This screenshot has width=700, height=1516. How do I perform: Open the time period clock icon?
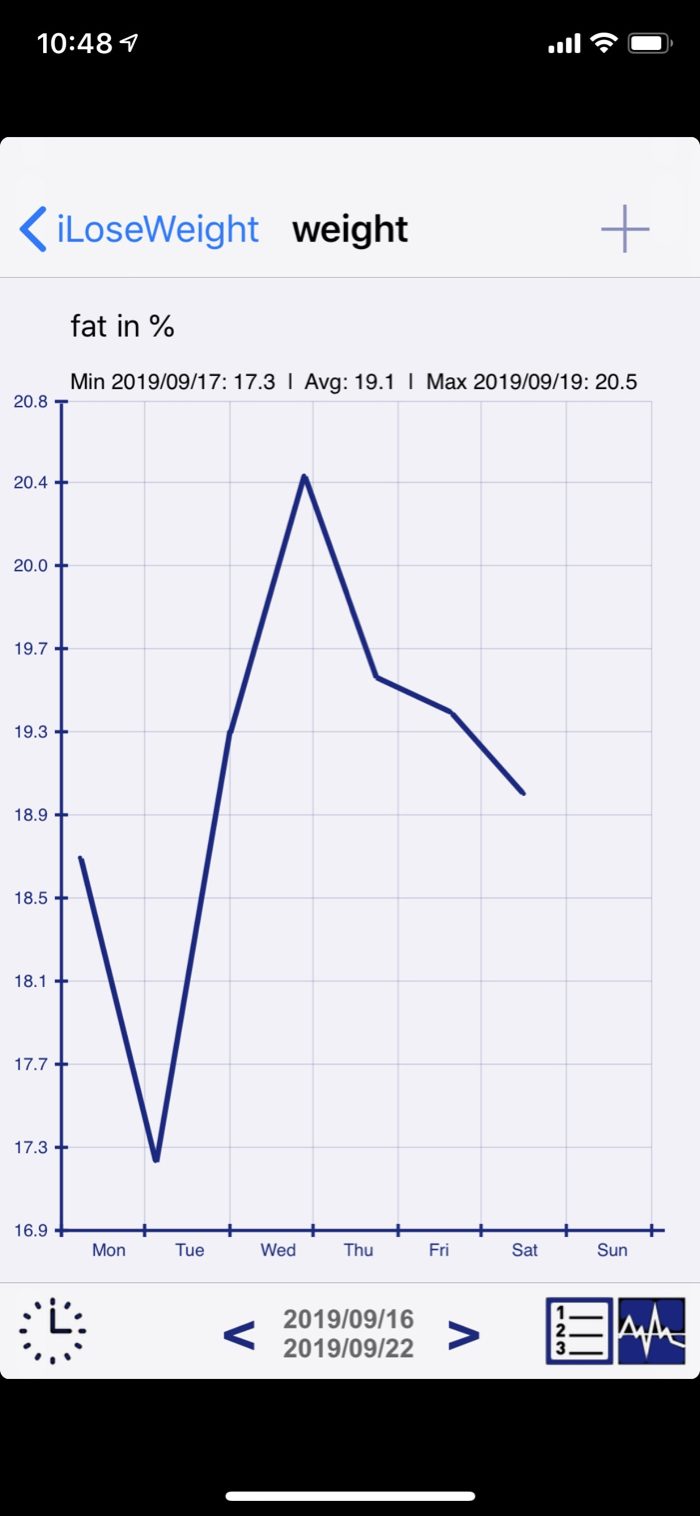pos(53,1331)
